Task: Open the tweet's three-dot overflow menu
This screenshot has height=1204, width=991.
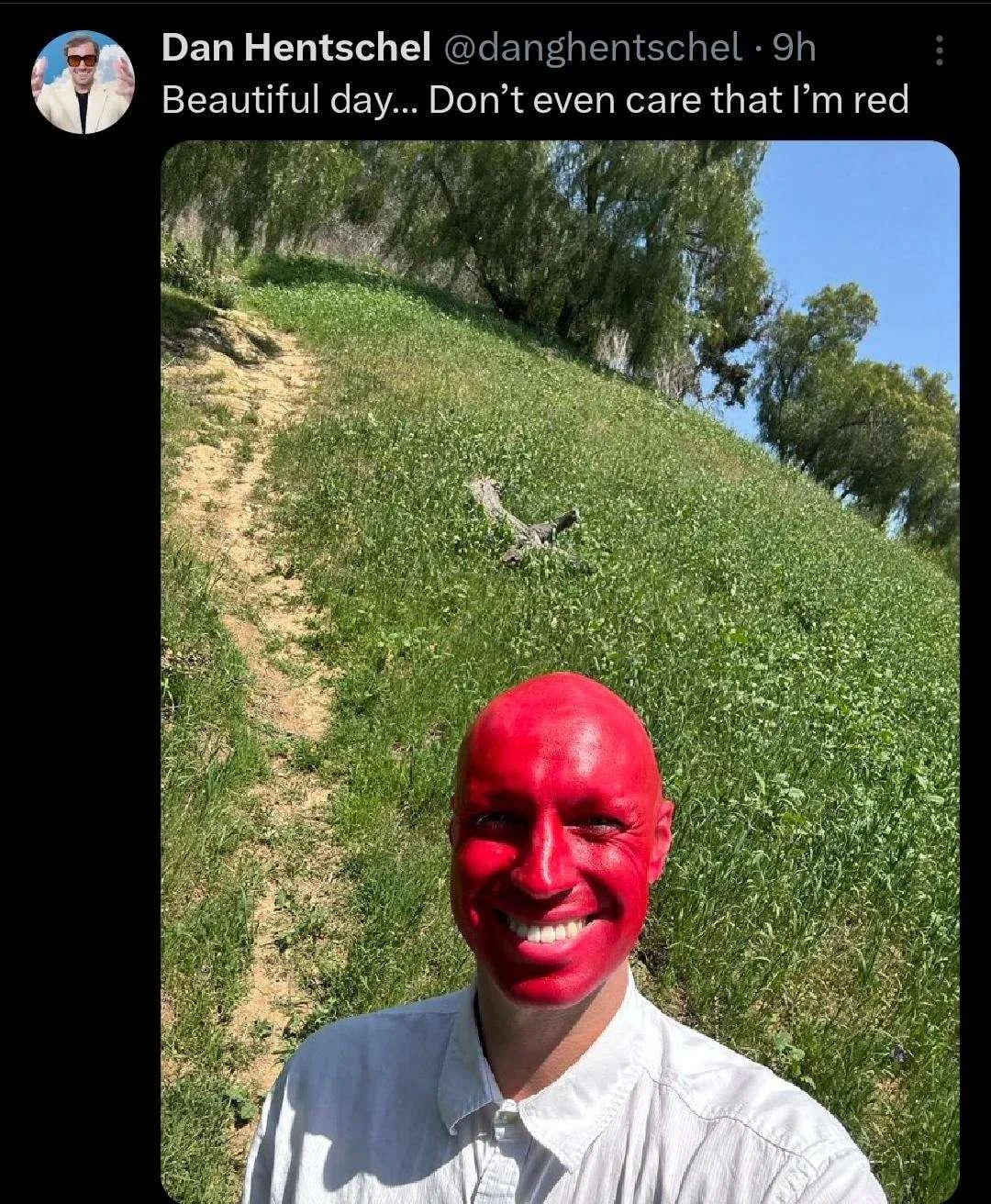Action: coord(938,51)
